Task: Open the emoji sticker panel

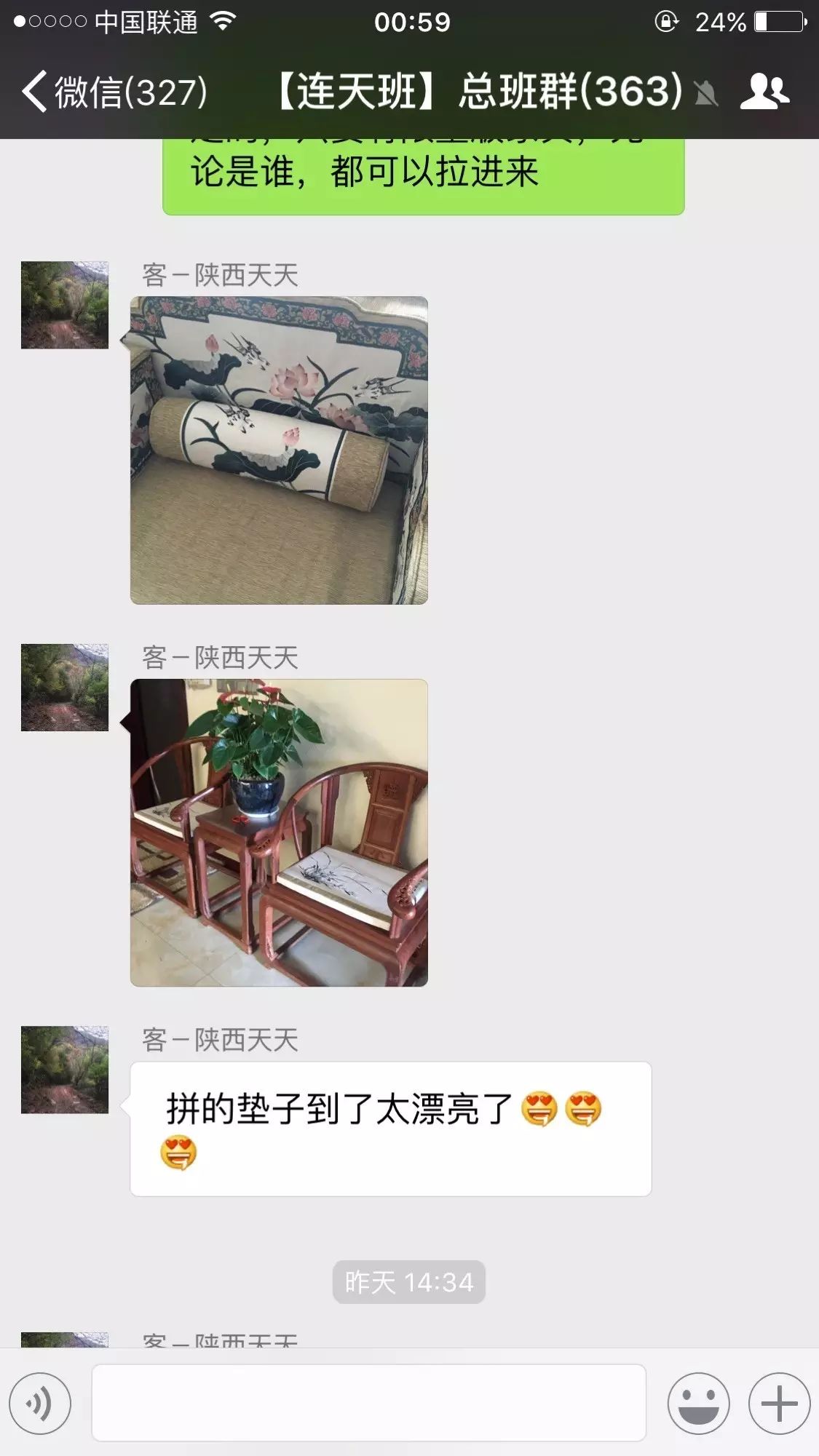Action: pyautogui.click(x=698, y=1403)
